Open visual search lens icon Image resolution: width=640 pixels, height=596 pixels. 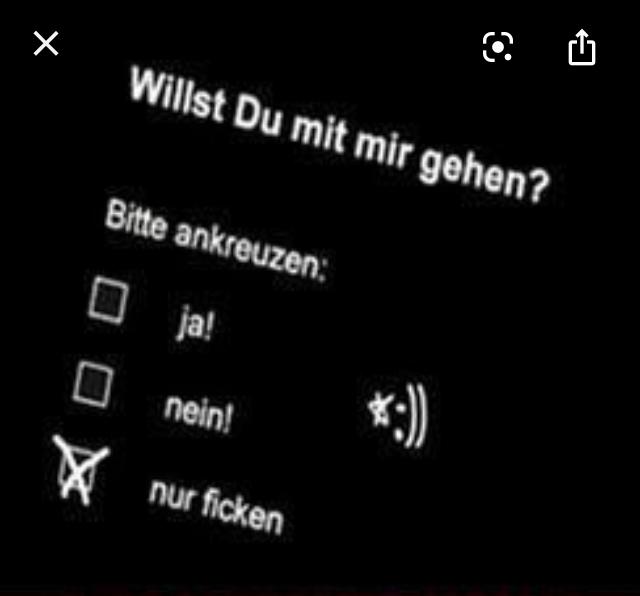pyautogui.click(x=498, y=46)
